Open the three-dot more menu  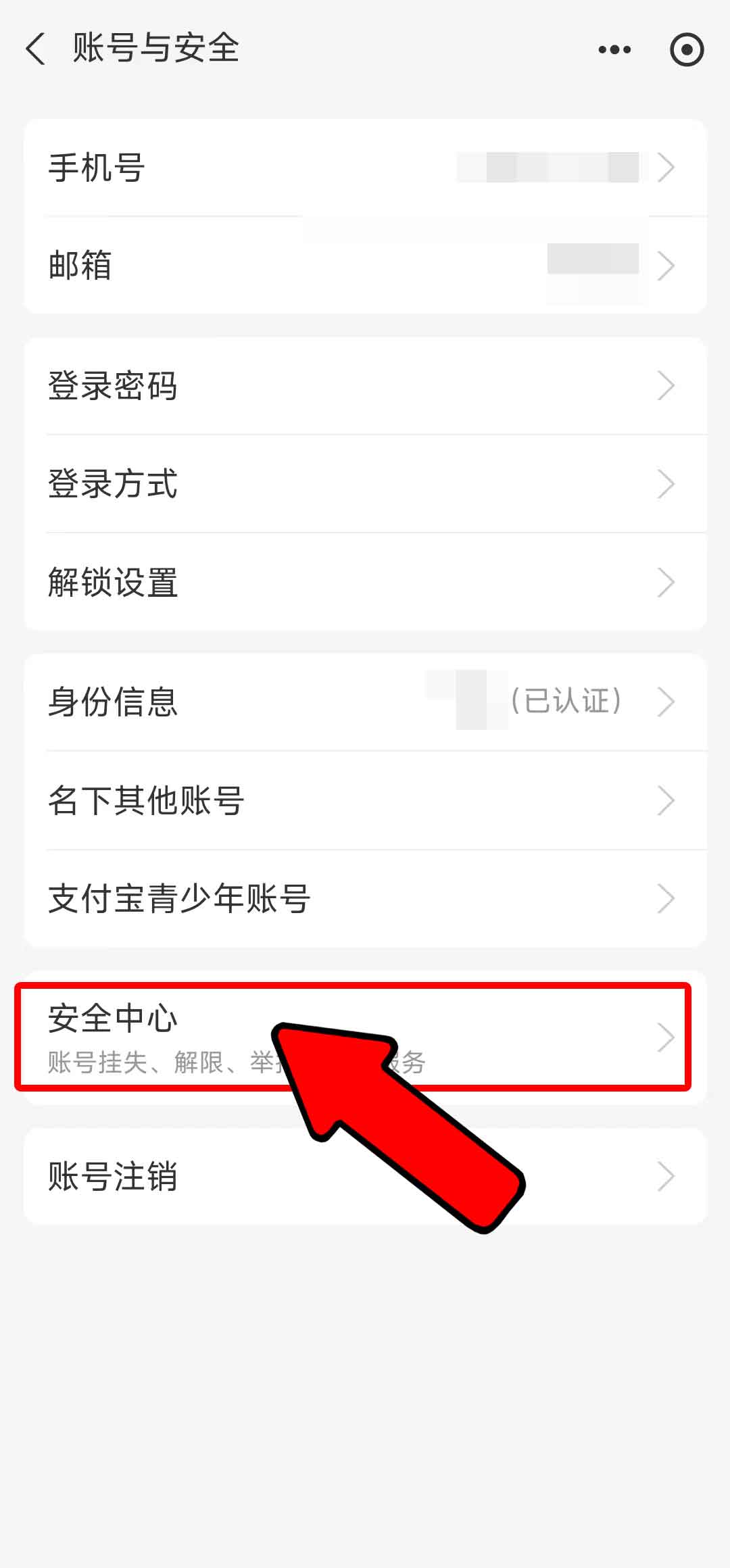pos(614,49)
